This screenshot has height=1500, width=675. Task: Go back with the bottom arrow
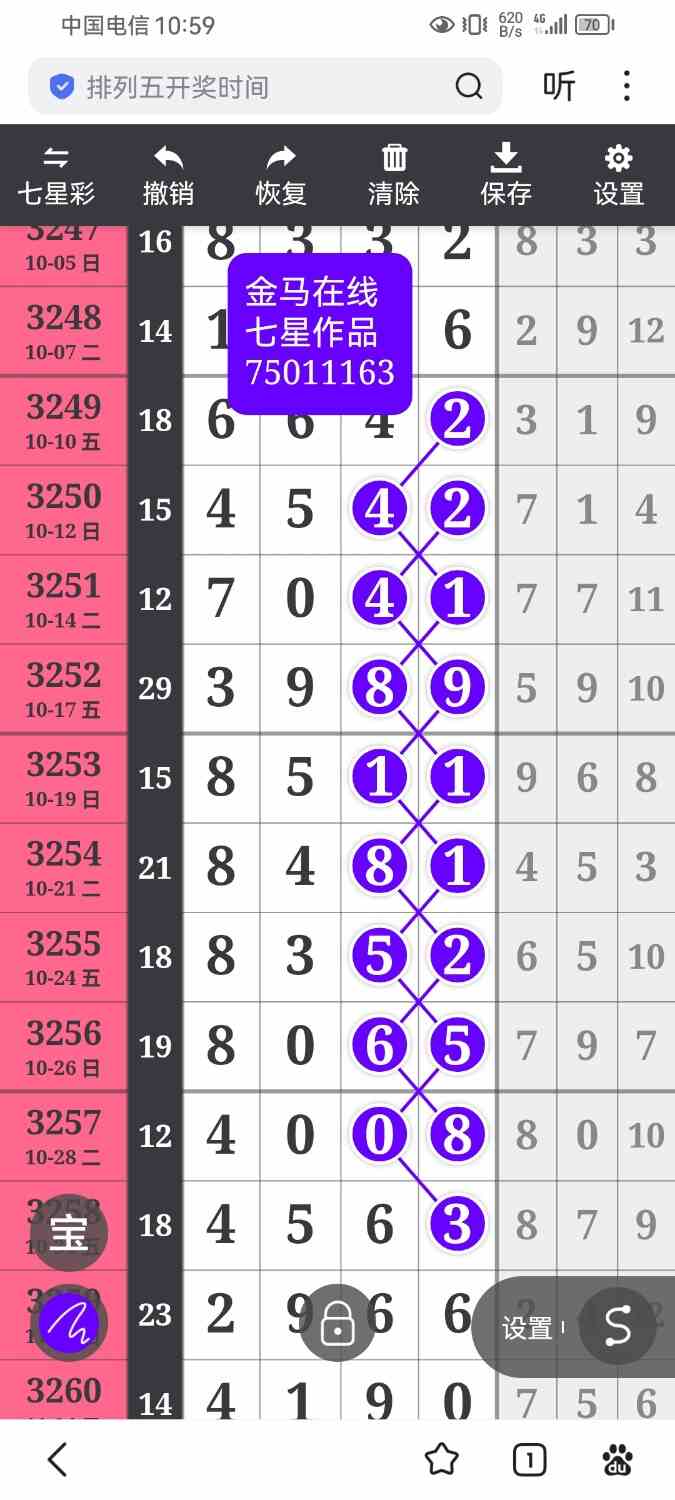tap(58, 1460)
